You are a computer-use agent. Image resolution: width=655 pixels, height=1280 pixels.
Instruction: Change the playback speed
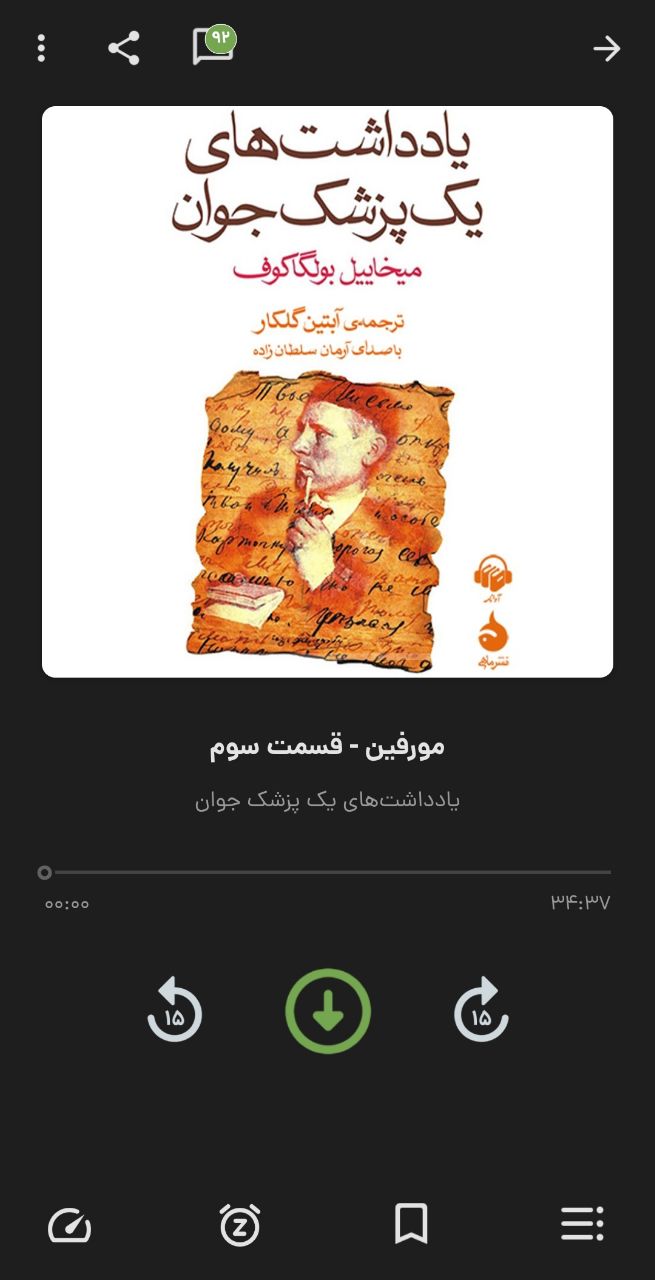[x=70, y=1225]
